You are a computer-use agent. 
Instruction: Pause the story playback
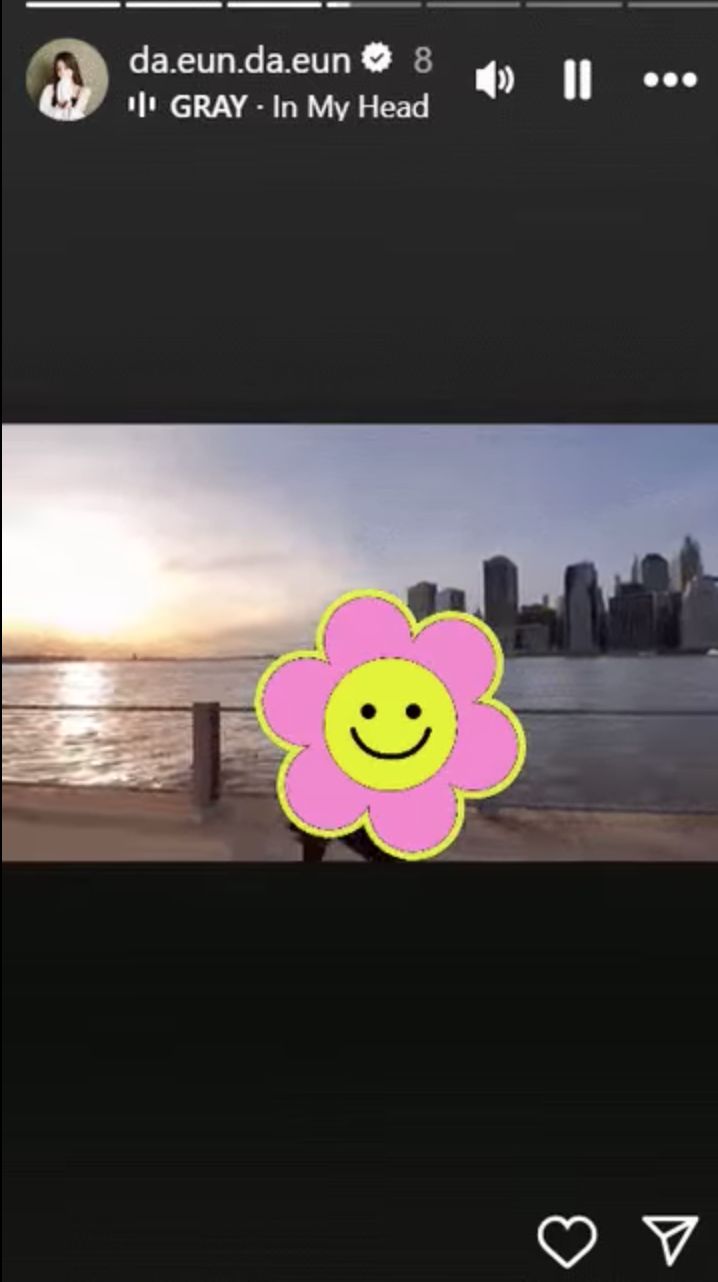point(577,80)
